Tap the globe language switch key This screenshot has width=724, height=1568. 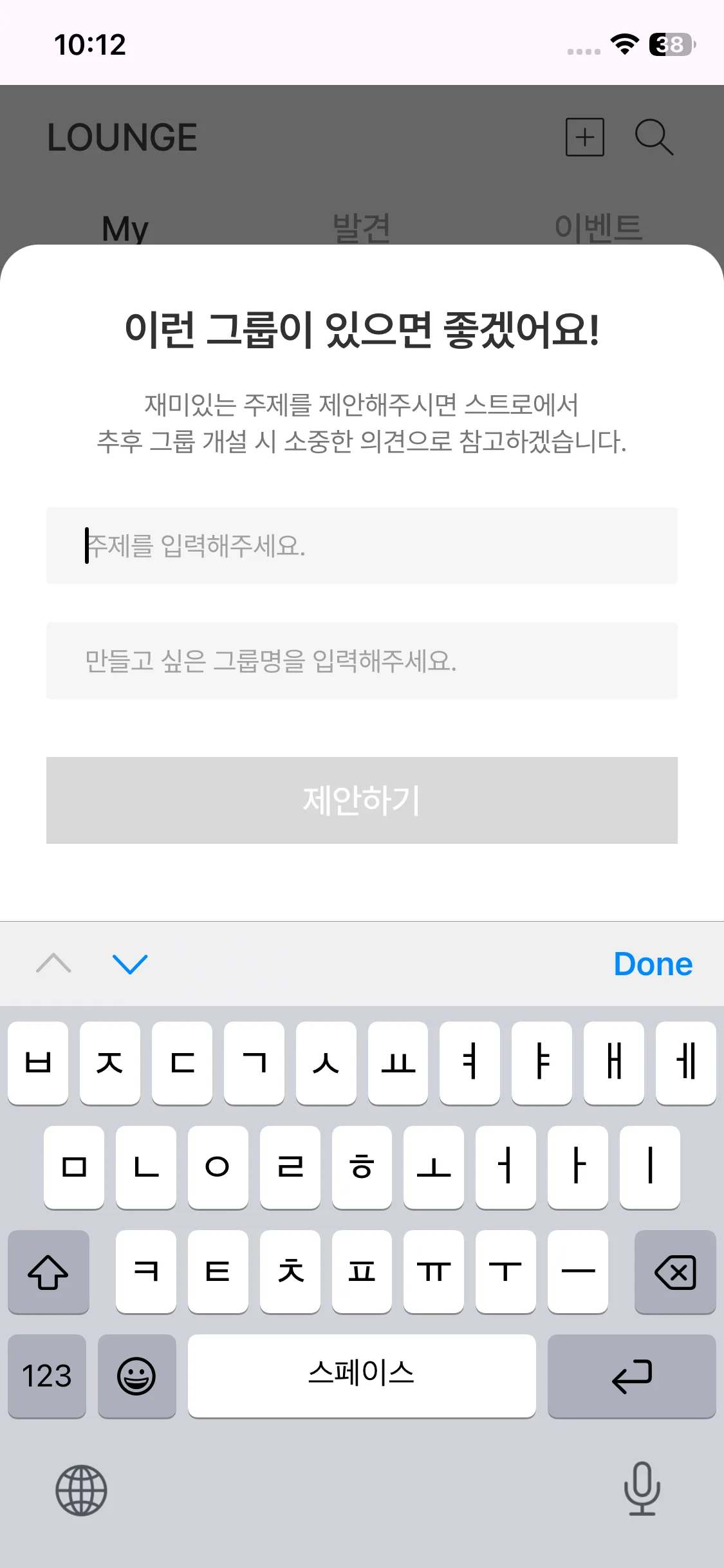[81, 1490]
